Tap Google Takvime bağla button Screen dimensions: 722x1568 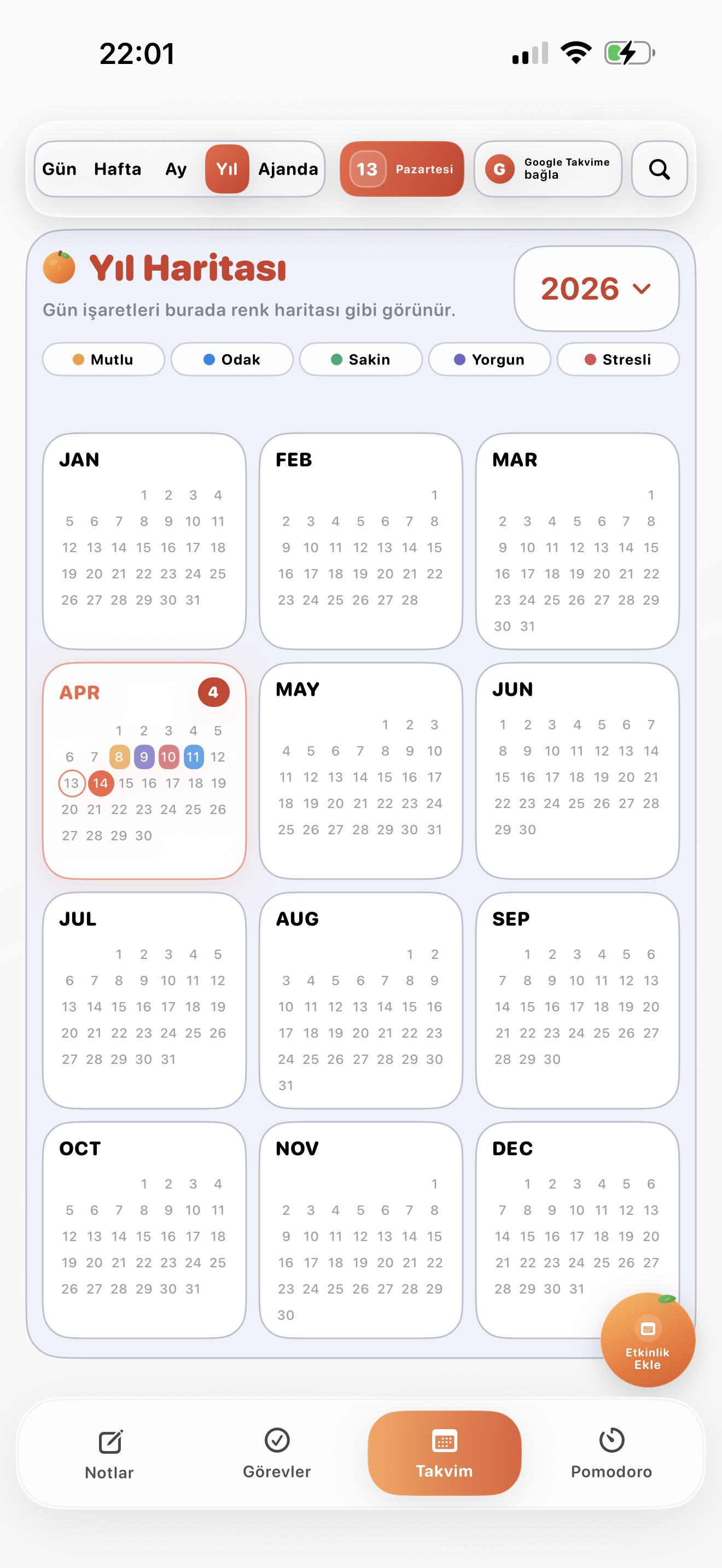548,169
